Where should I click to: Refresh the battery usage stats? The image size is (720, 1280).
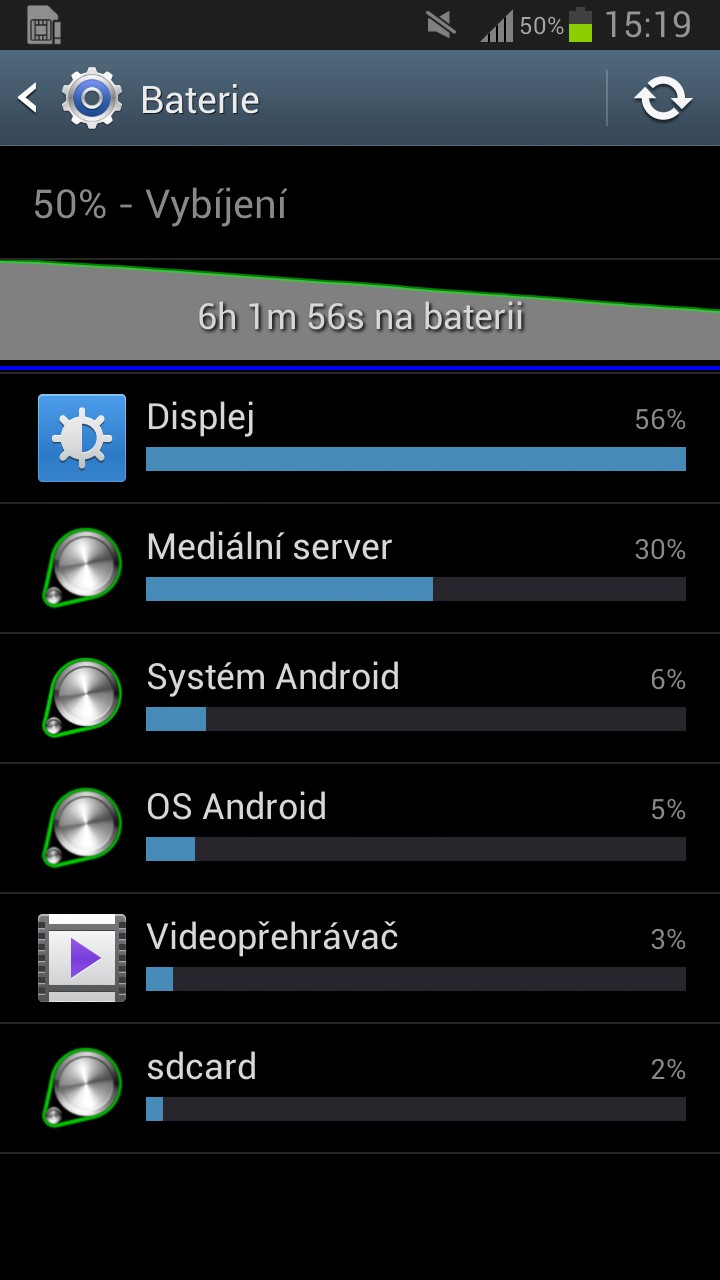point(664,98)
